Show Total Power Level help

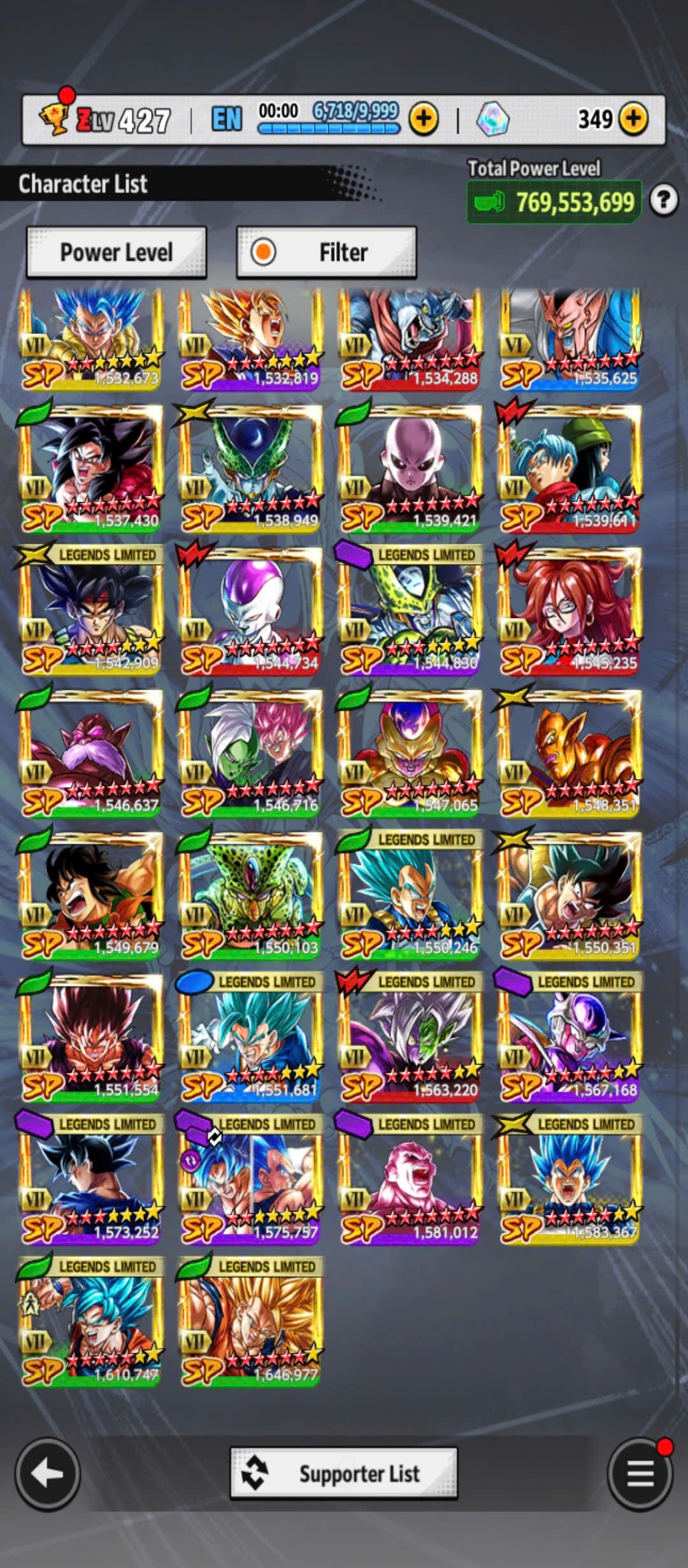coord(663,201)
